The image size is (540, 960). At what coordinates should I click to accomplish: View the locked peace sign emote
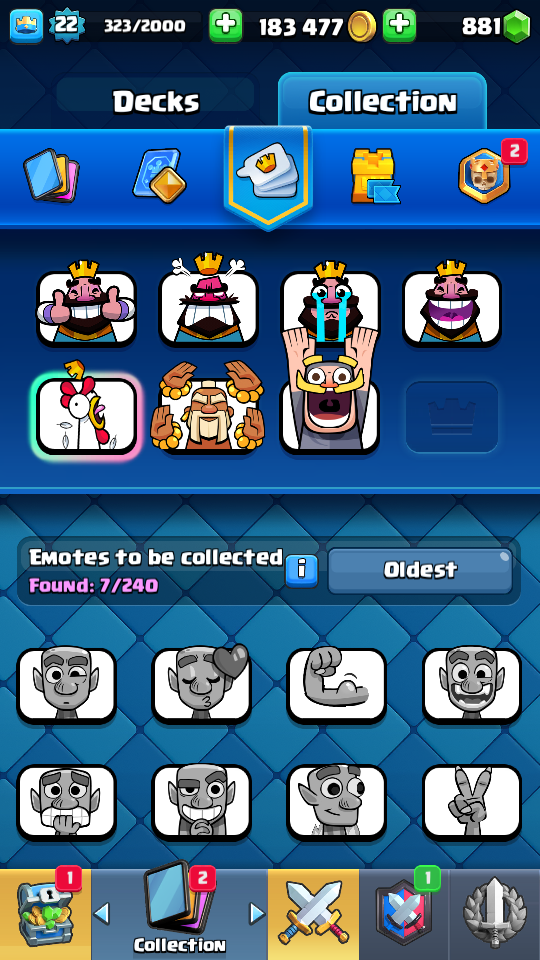pos(472,801)
